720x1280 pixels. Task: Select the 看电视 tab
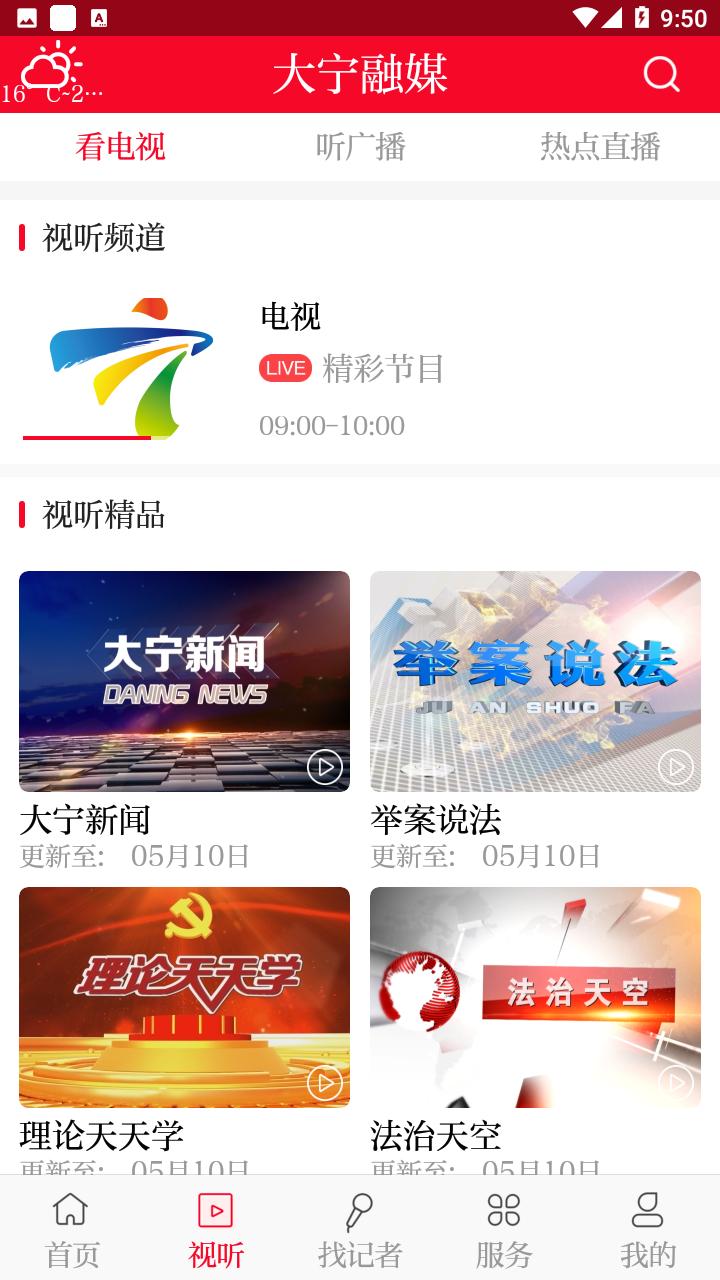pos(120,147)
